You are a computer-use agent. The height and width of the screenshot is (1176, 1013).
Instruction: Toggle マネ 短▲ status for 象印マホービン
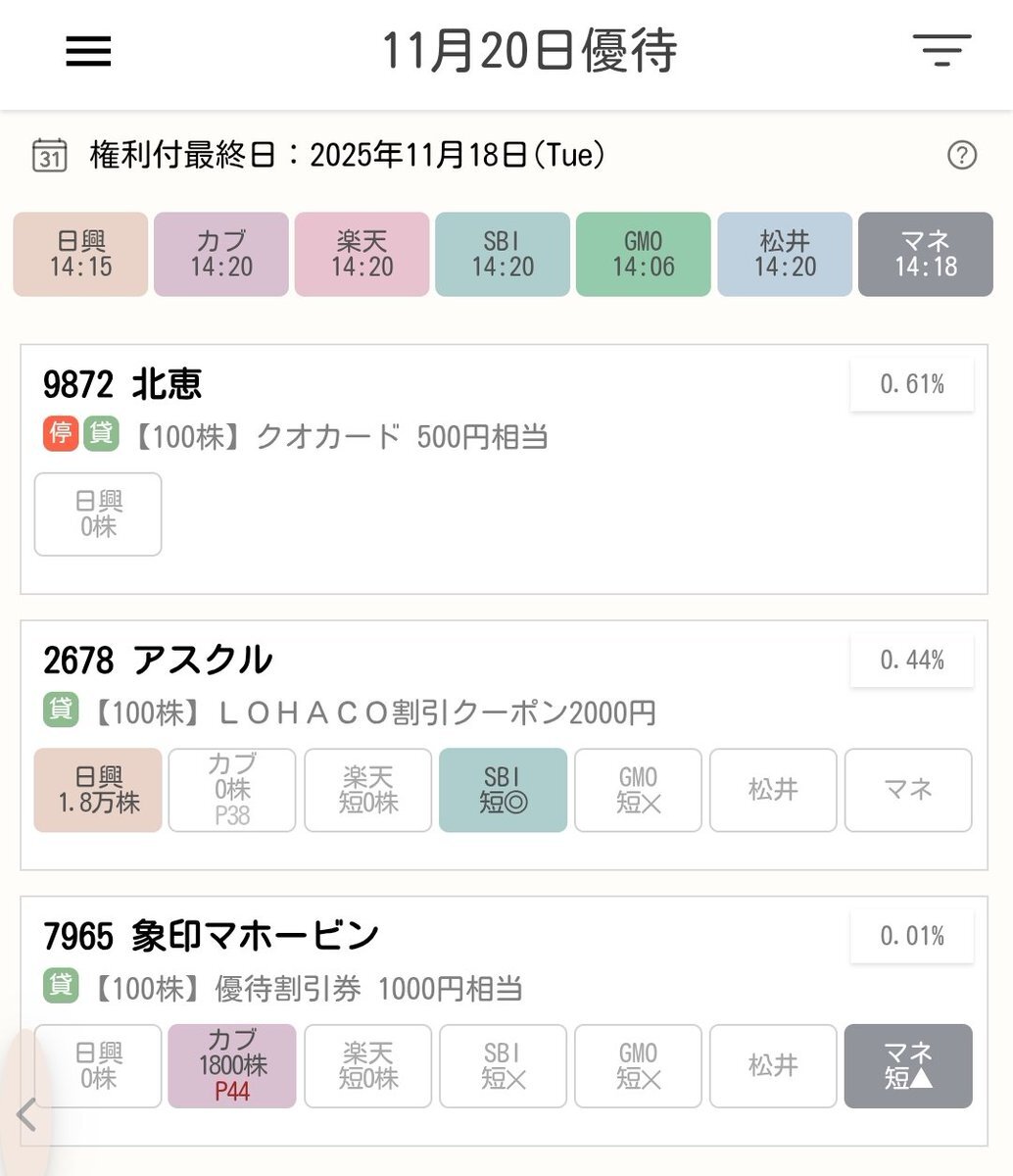[908, 1066]
